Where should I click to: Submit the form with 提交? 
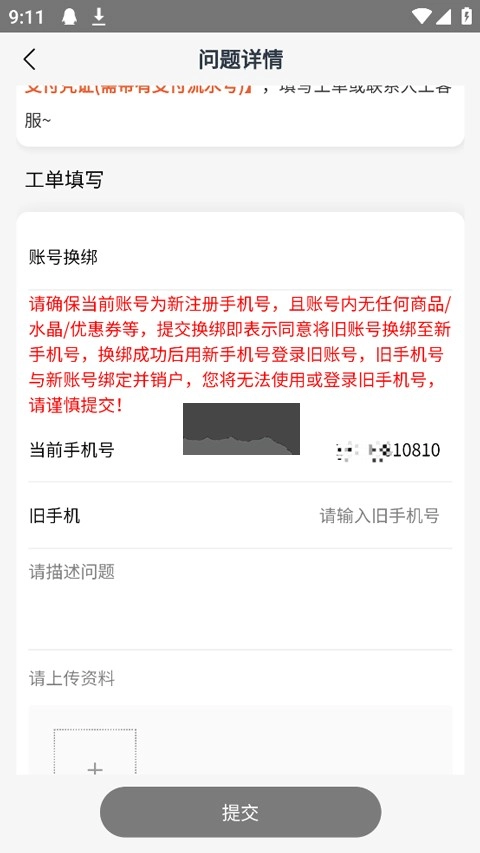pyautogui.click(x=240, y=812)
